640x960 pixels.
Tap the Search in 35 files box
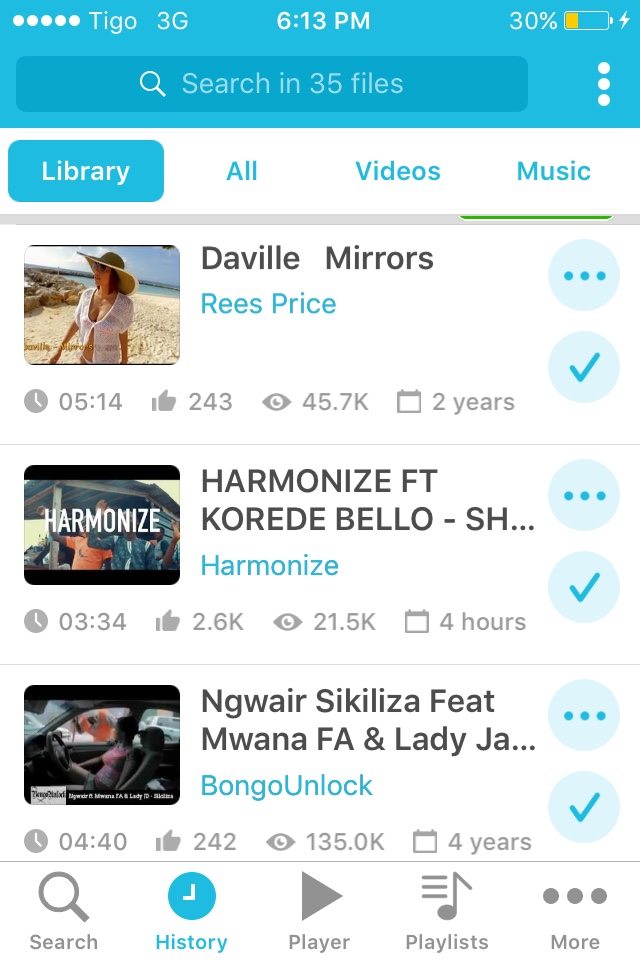coord(271,84)
